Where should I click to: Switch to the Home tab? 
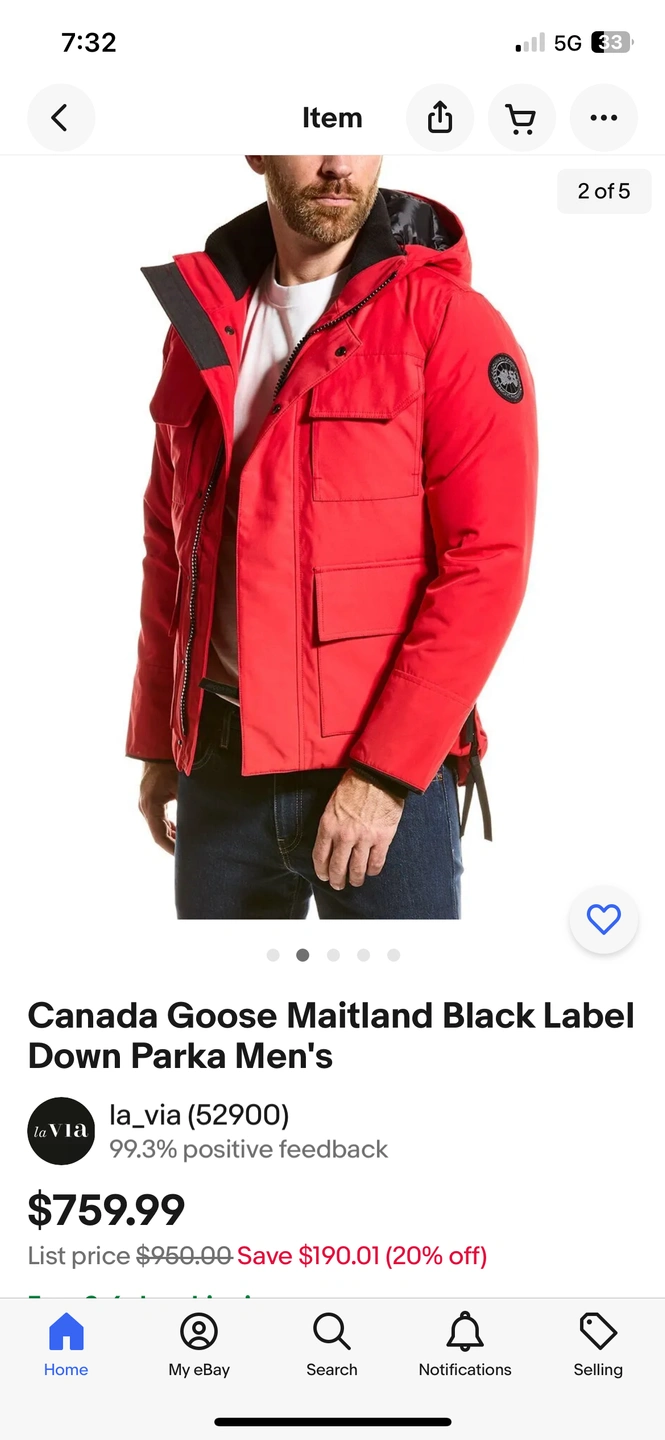click(66, 1345)
